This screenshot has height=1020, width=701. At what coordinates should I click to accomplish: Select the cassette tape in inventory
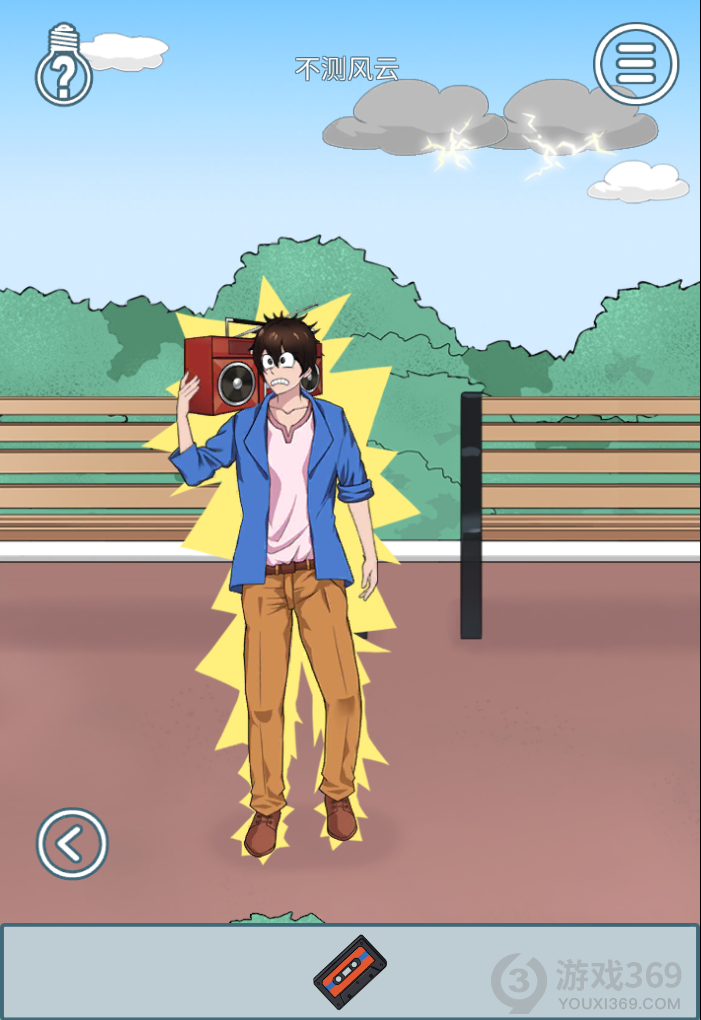pos(349,972)
